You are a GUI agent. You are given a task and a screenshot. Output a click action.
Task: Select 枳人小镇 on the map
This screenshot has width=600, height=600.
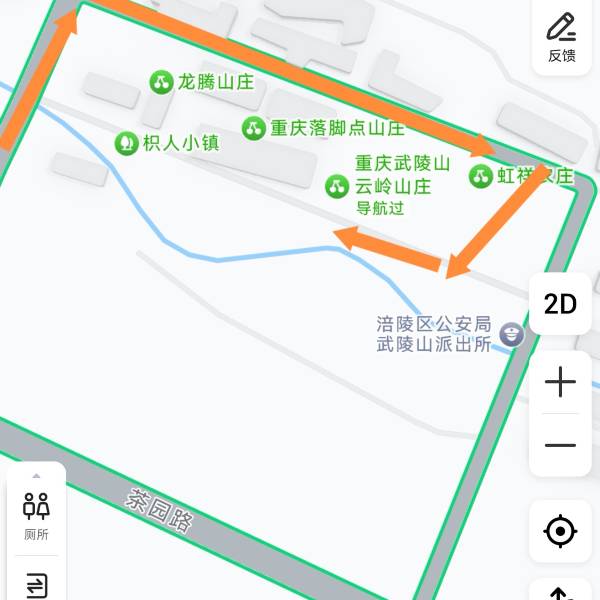(x=127, y=143)
